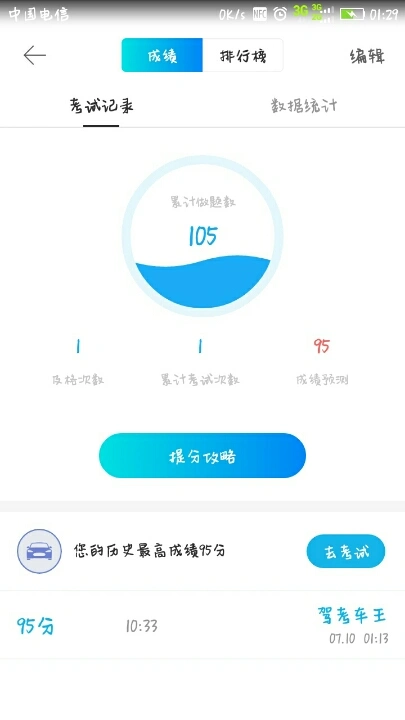Go back using the arrow icon
This screenshot has width=405, height=720.
coord(34,56)
